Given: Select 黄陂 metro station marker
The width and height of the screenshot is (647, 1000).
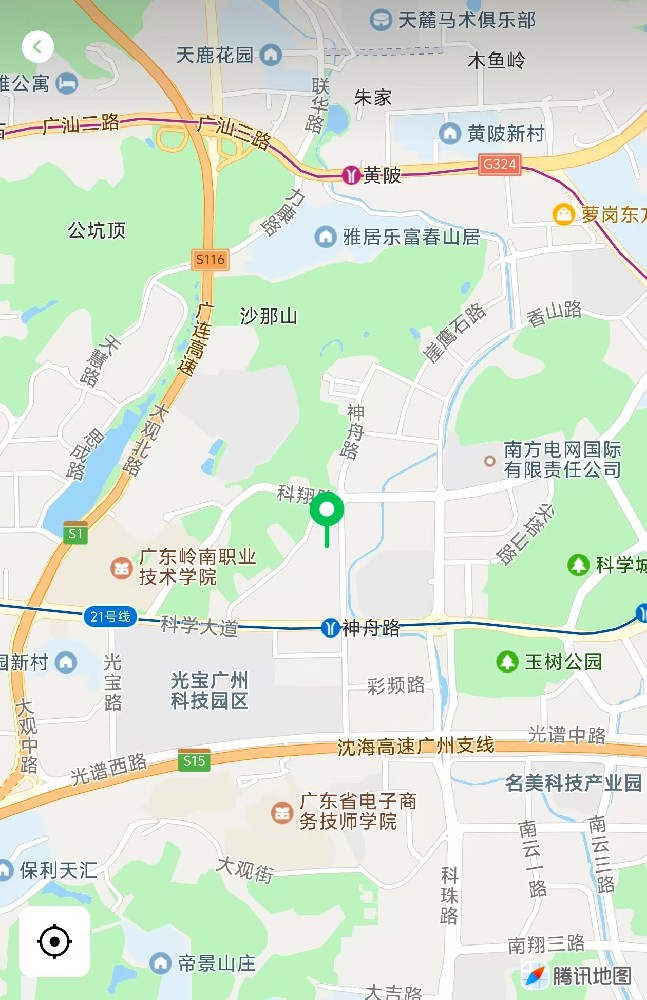Looking at the screenshot, I should [351, 175].
